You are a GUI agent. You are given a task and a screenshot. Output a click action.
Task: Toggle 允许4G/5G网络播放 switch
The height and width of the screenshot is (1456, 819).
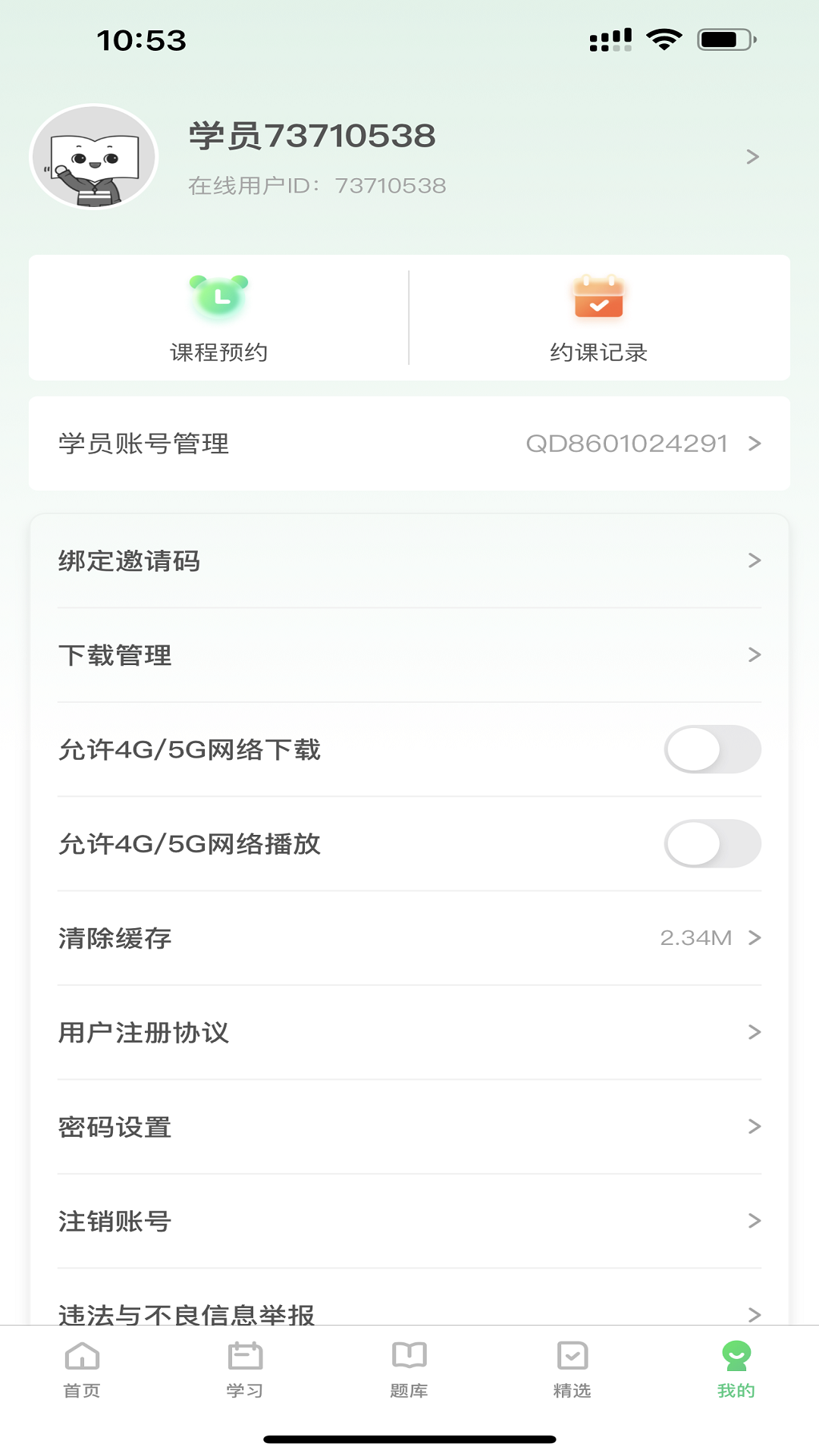[x=712, y=843]
